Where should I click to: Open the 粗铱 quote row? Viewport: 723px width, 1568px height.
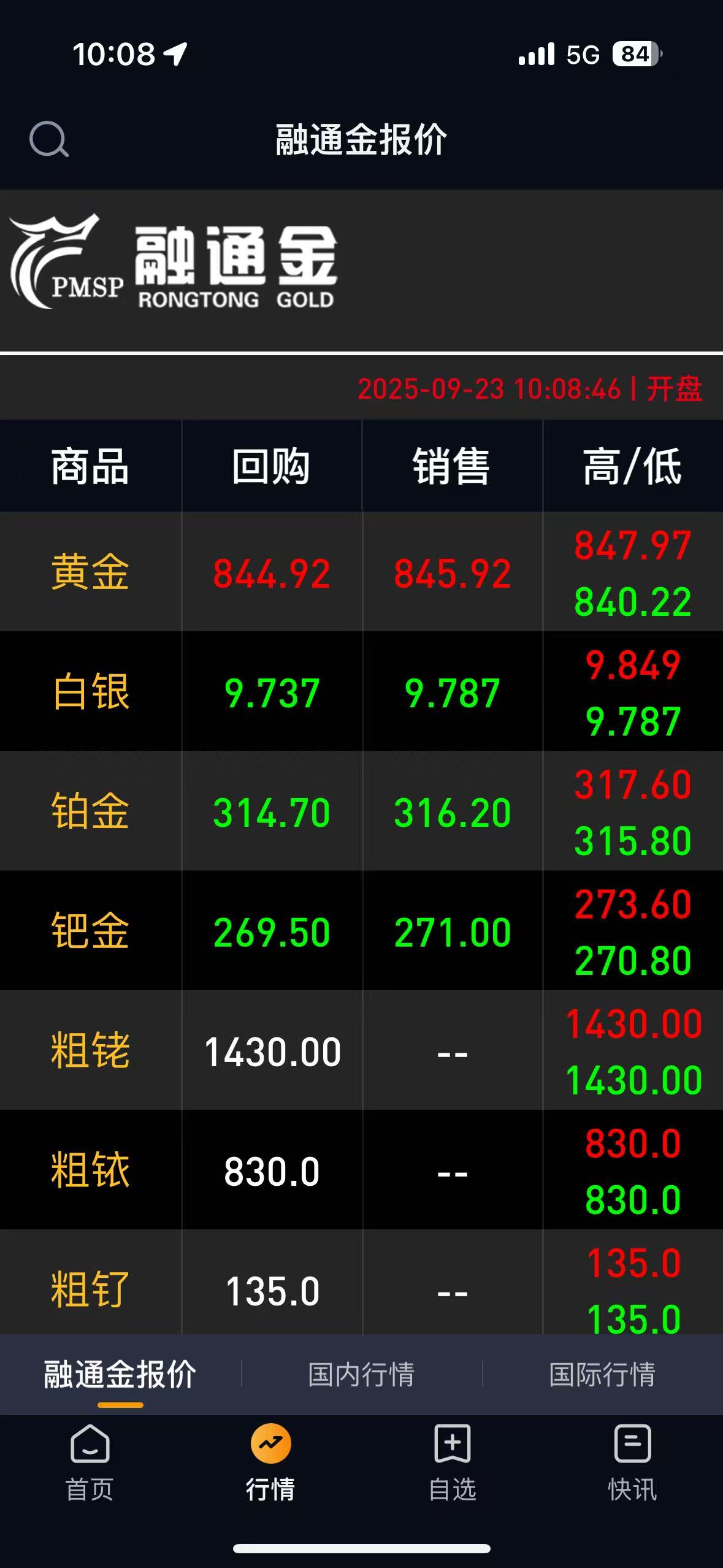coord(361,1170)
